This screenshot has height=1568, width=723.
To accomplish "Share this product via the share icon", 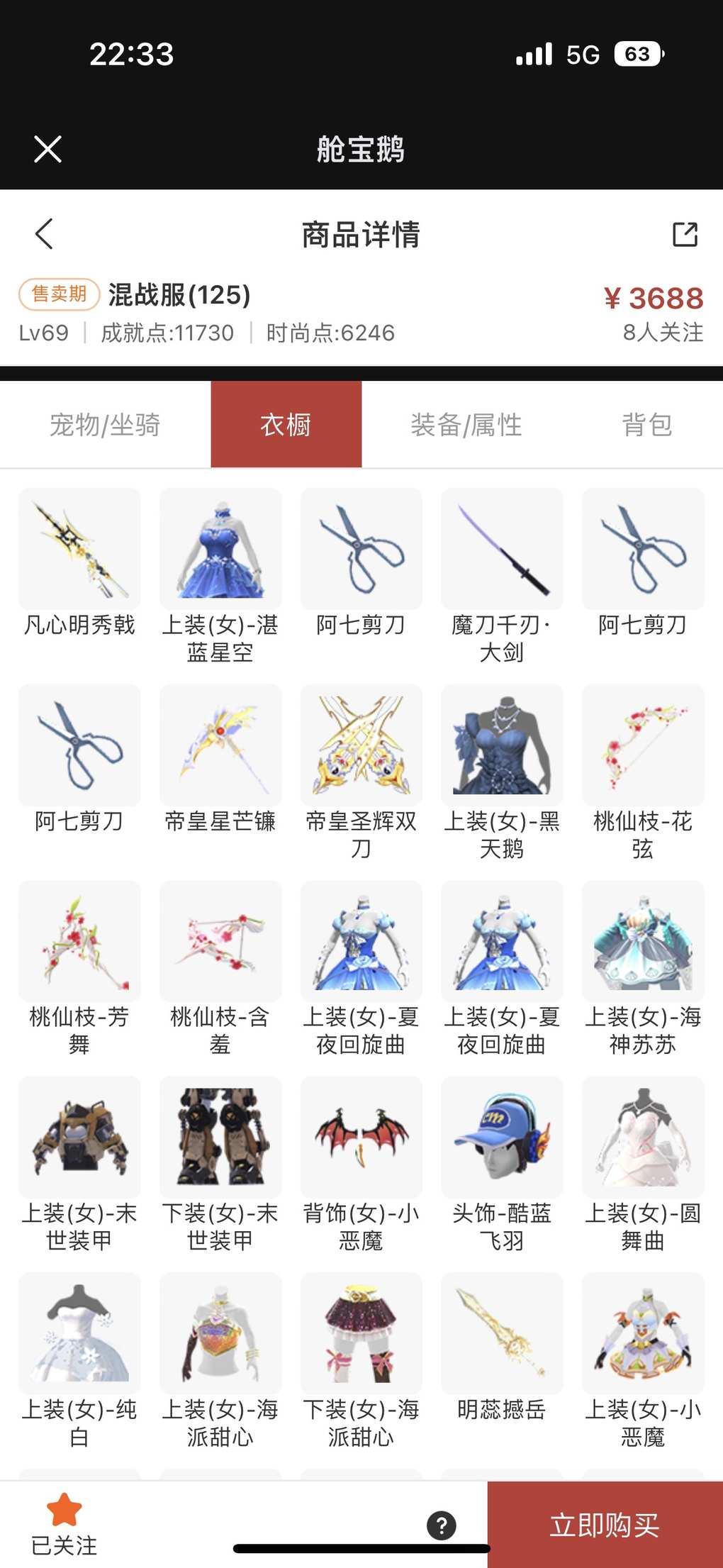I will click(x=685, y=234).
